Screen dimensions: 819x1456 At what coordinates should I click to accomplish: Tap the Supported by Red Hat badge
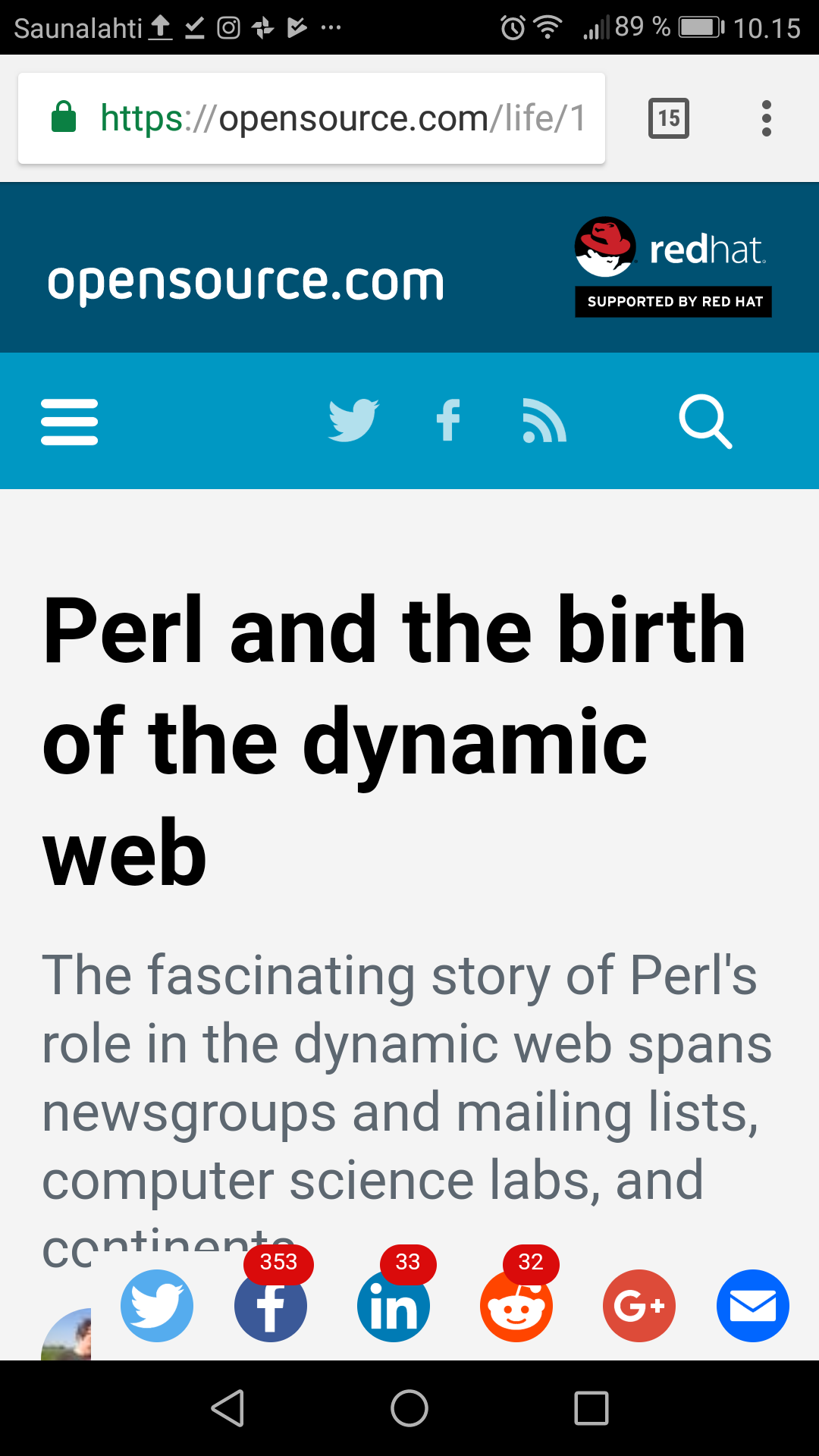click(673, 267)
